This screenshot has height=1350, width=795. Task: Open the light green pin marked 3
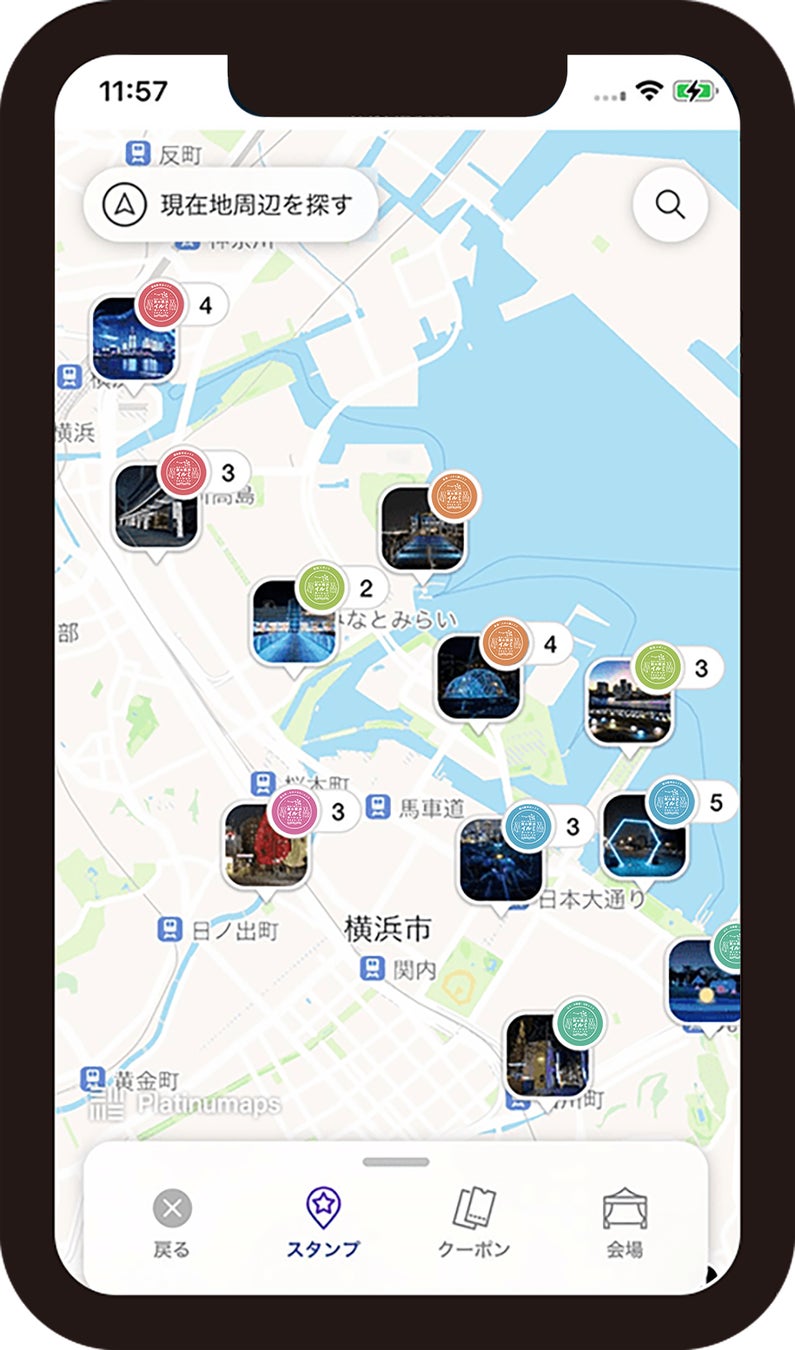[629, 701]
